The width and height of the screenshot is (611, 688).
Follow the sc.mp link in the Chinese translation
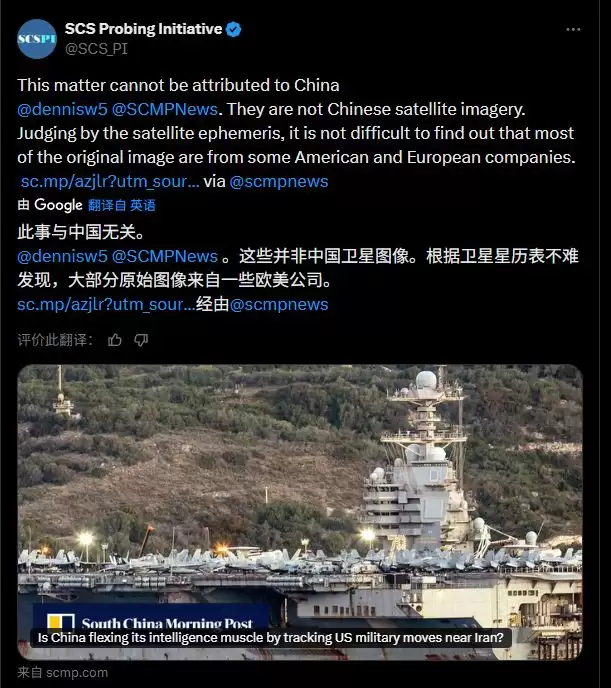(105, 304)
